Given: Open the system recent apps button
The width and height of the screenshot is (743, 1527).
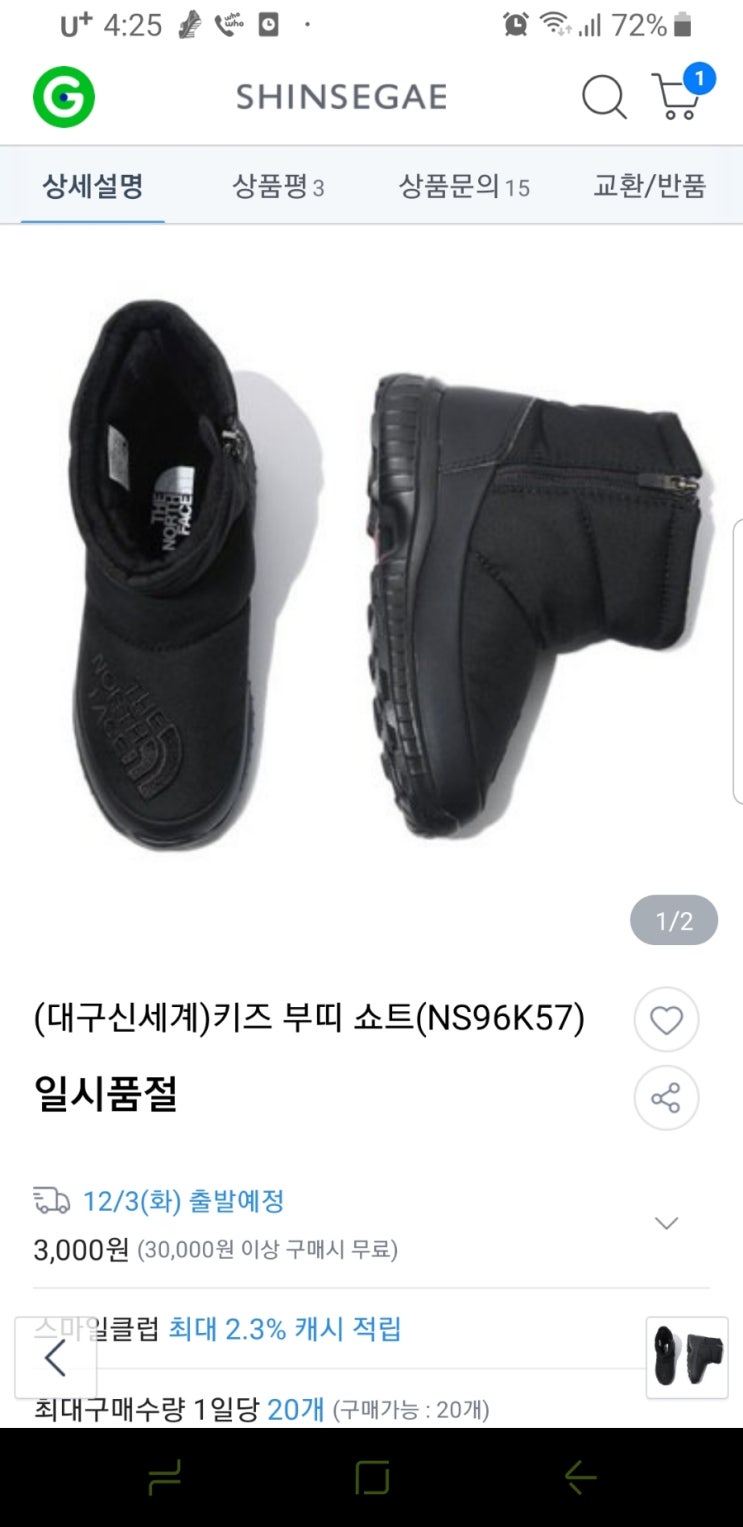Looking at the screenshot, I should [x=163, y=1477].
